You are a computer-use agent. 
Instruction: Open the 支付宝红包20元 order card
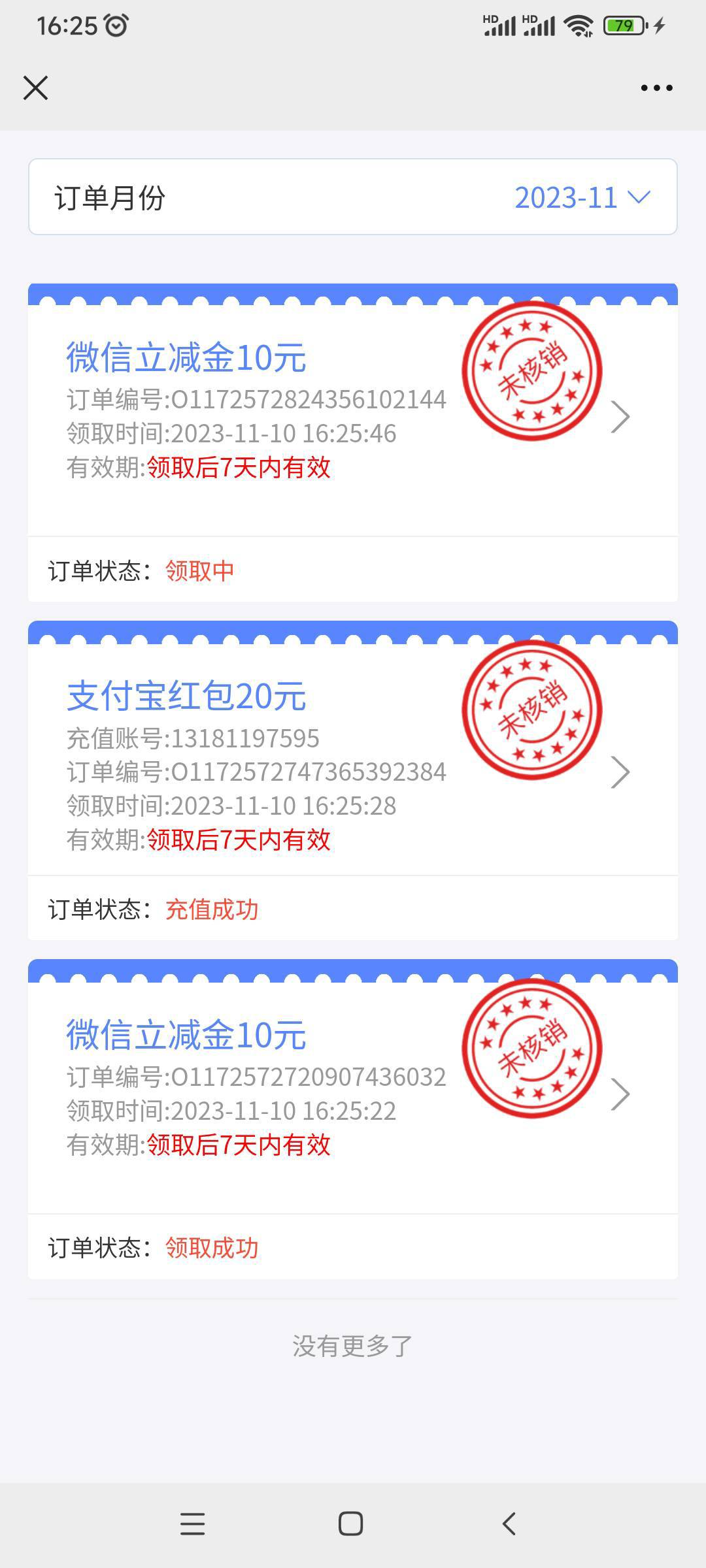tap(353, 780)
